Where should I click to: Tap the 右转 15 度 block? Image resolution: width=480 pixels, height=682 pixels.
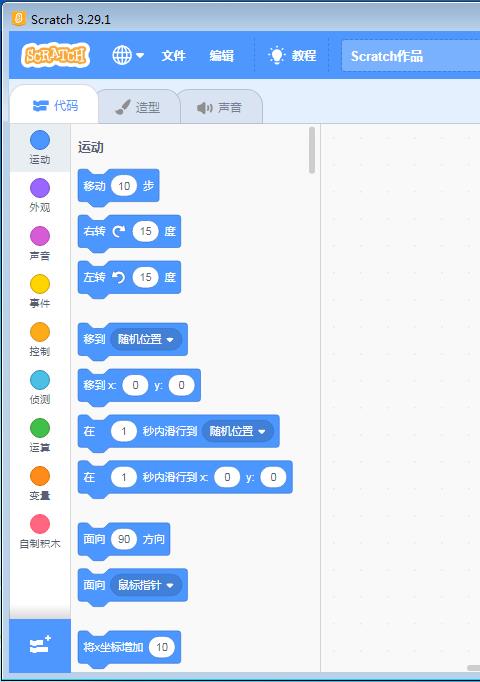(x=129, y=231)
